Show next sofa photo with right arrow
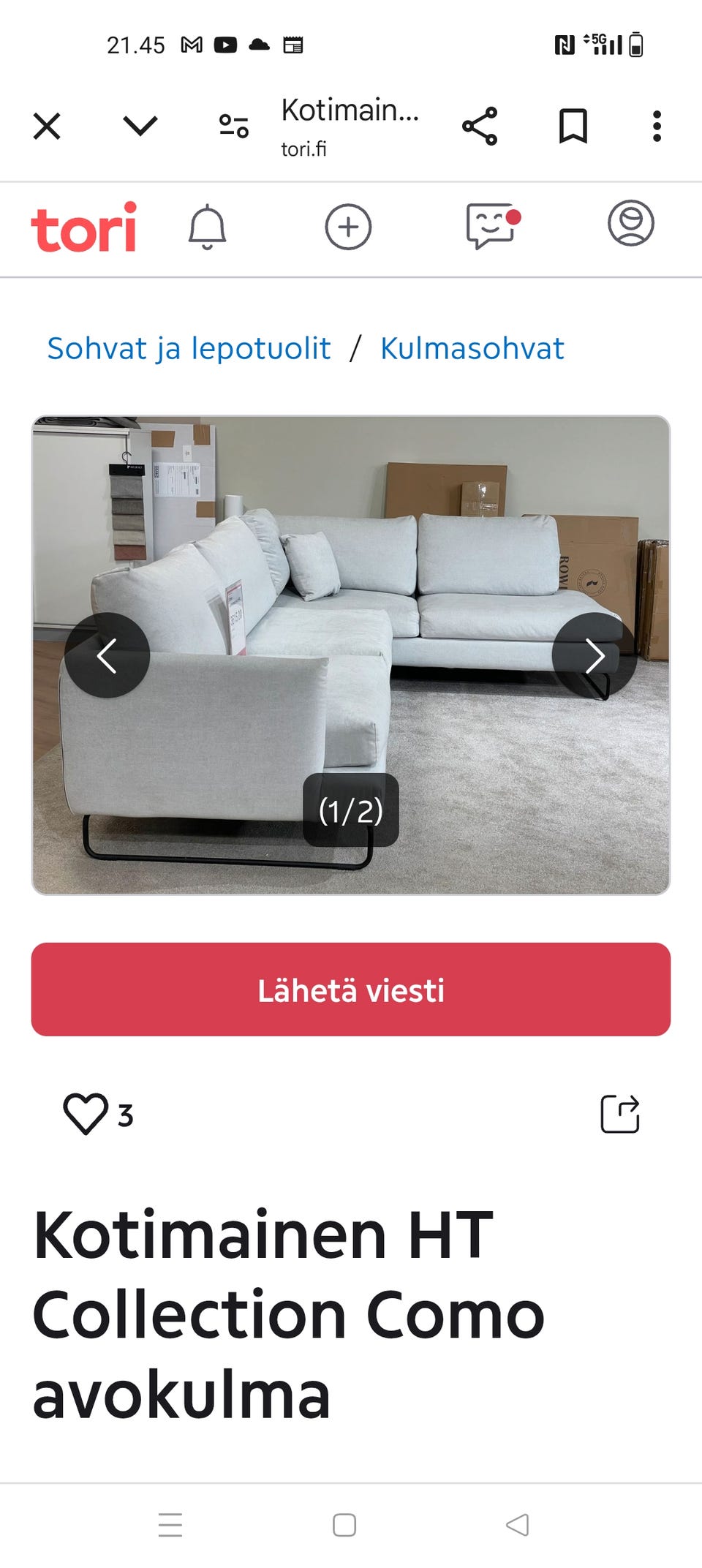The image size is (702, 1568). (x=594, y=656)
